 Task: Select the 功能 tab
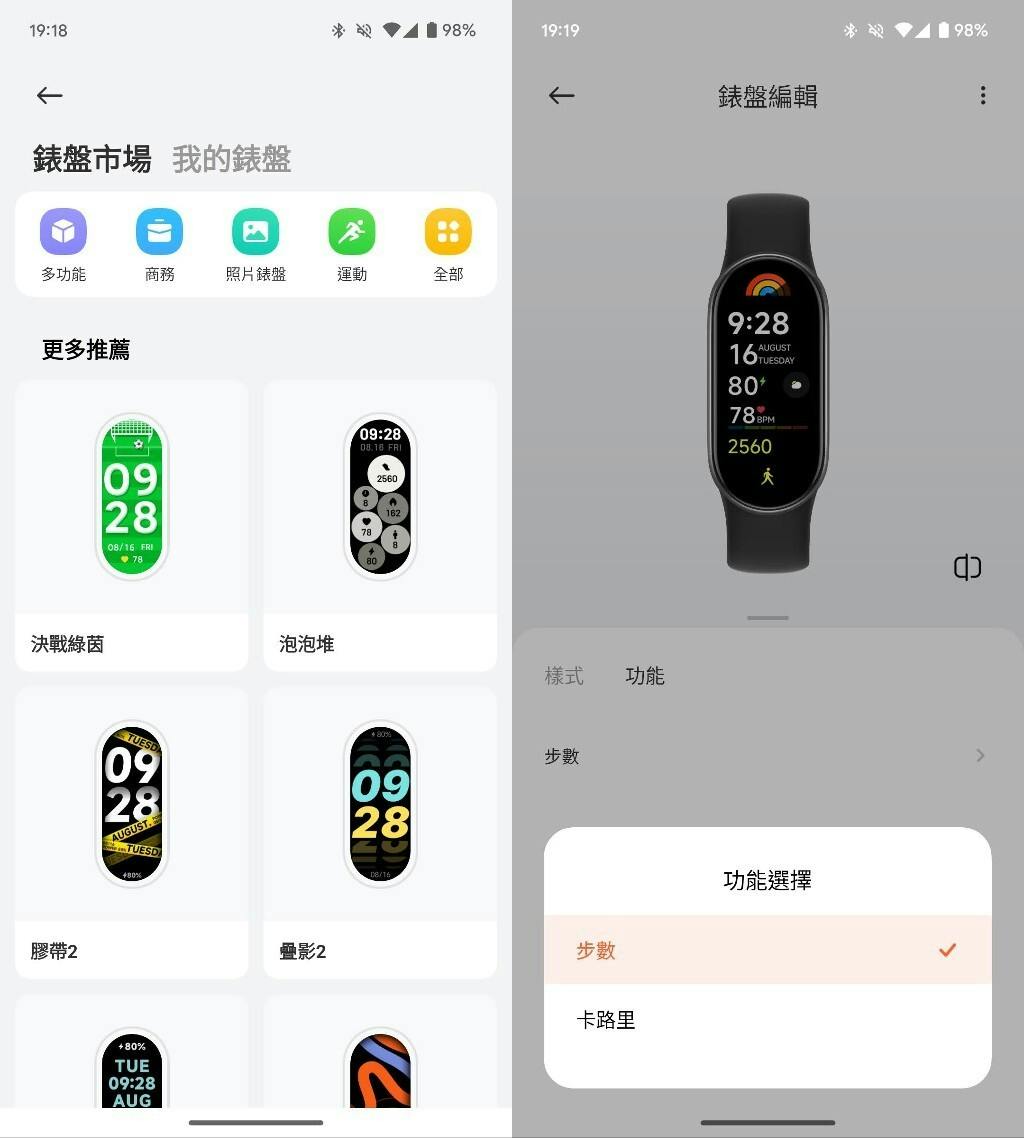coord(645,676)
